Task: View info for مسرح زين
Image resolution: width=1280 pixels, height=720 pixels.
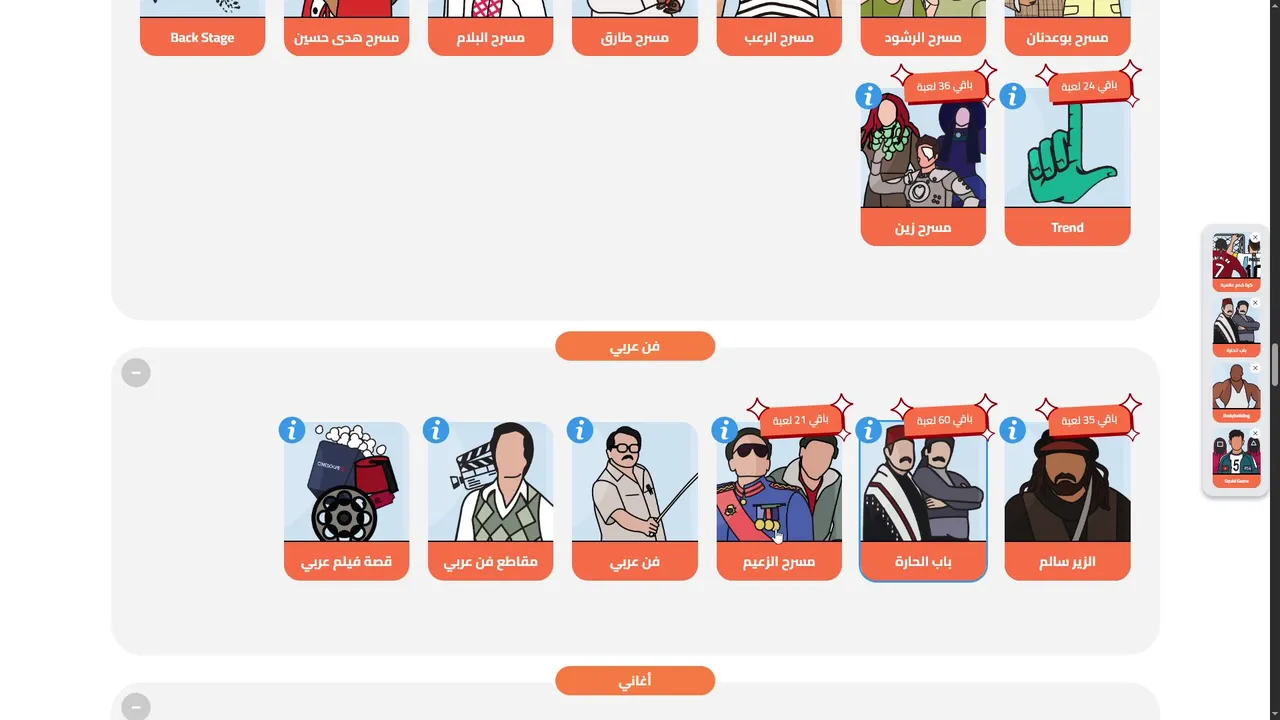Action: tap(869, 97)
